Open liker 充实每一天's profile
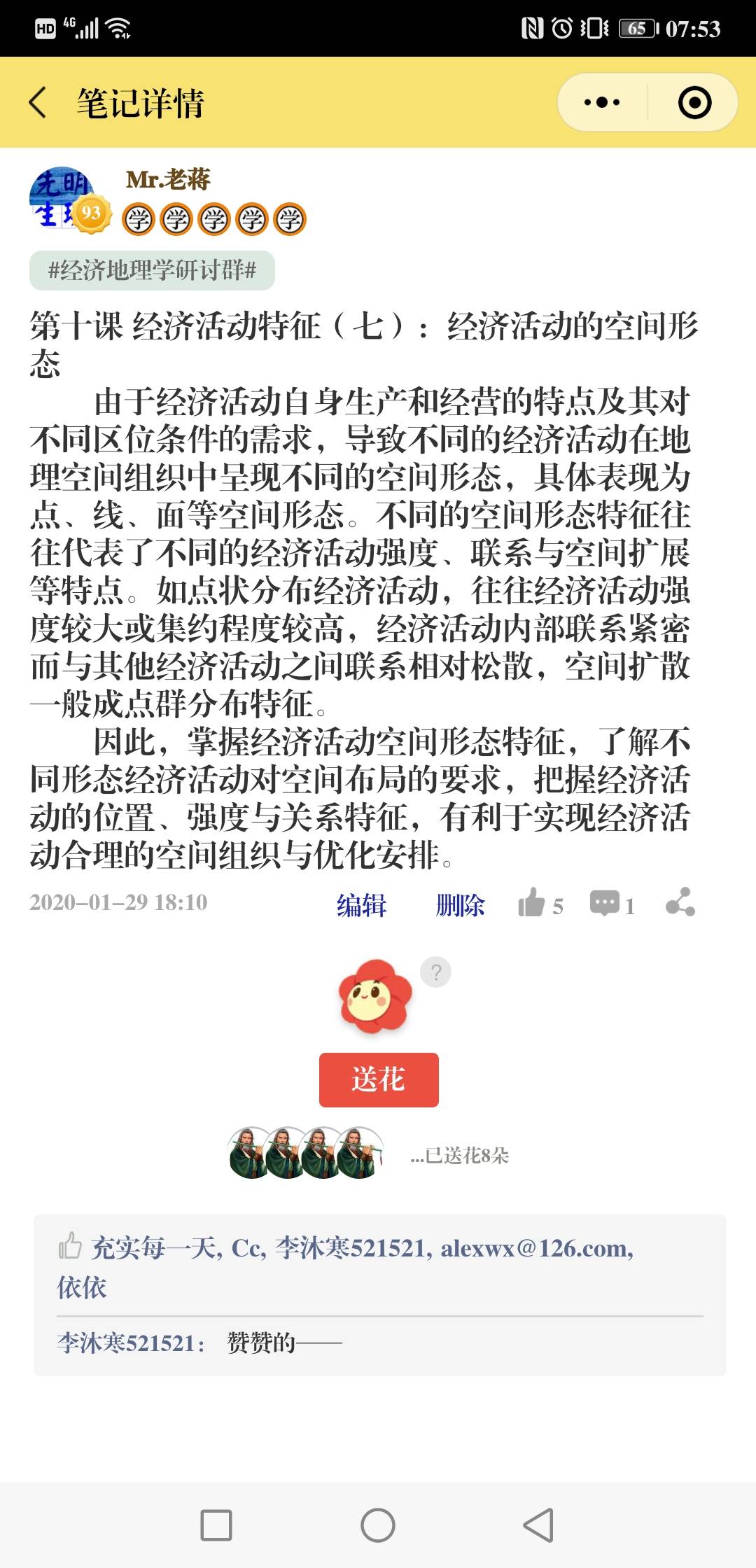 coord(157,1248)
